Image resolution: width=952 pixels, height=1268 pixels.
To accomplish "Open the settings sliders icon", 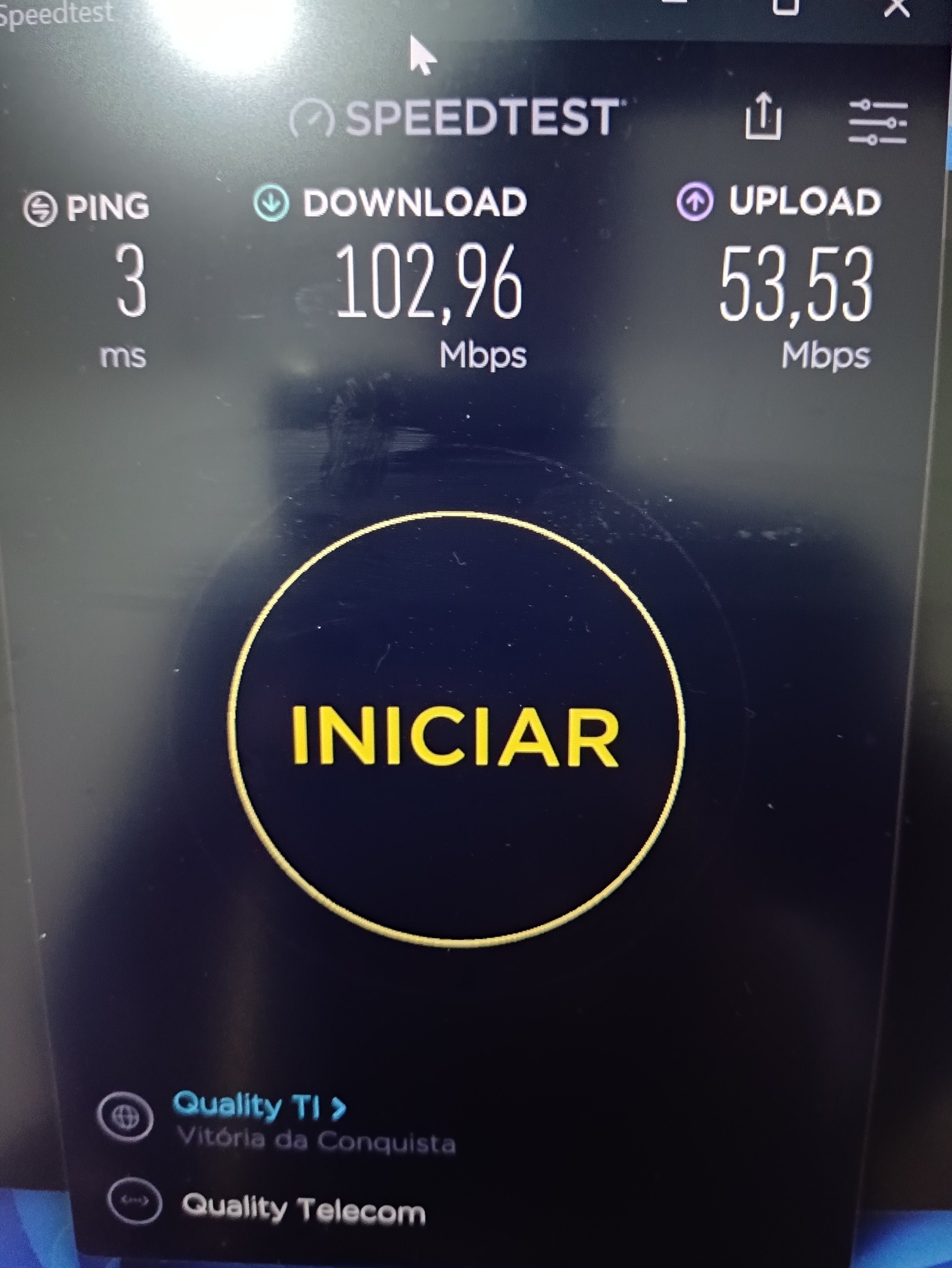I will pyautogui.click(x=877, y=121).
